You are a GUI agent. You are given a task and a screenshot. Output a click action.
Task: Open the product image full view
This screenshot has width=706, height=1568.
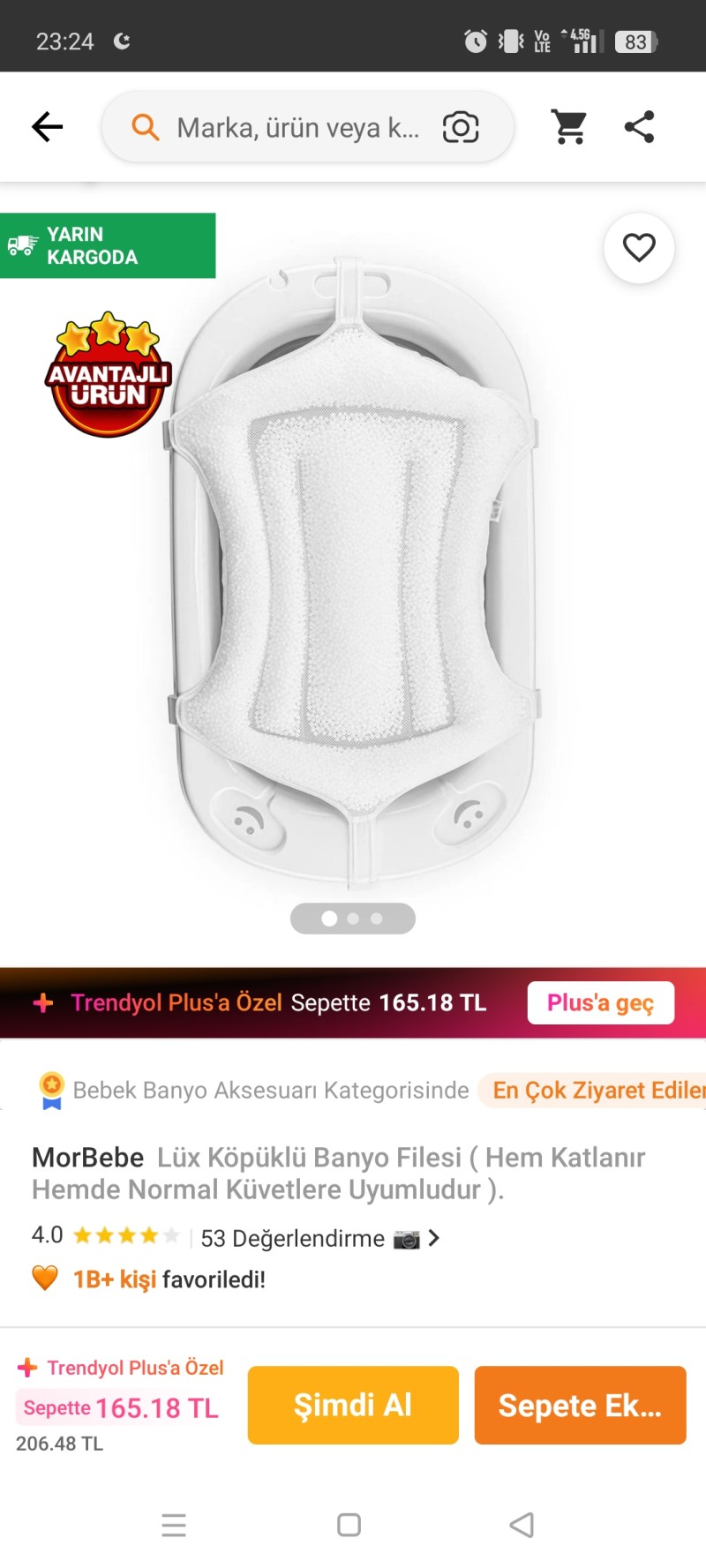pos(353,574)
